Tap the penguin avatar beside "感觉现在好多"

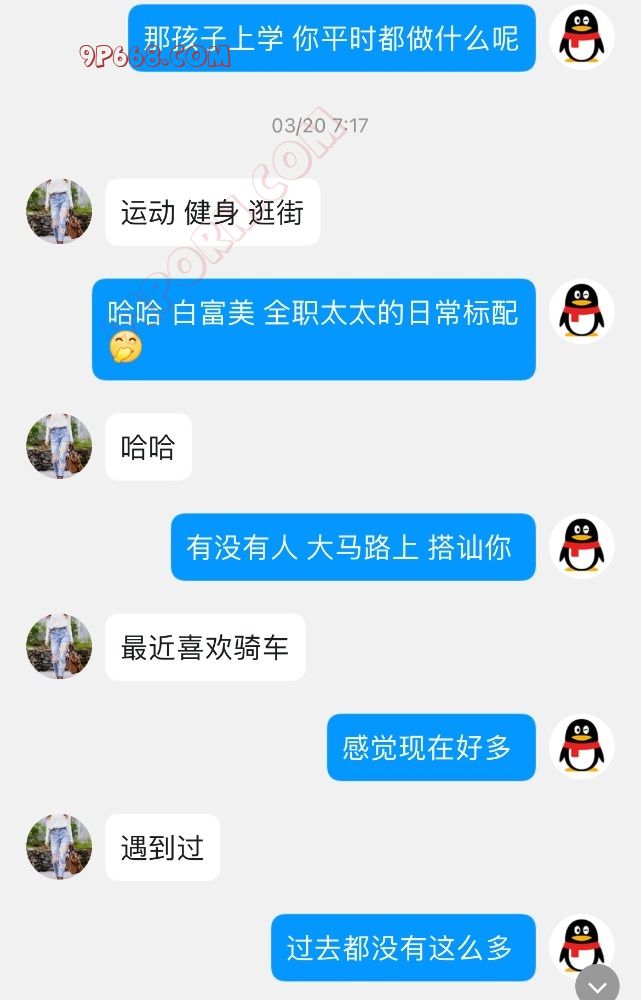(582, 747)
